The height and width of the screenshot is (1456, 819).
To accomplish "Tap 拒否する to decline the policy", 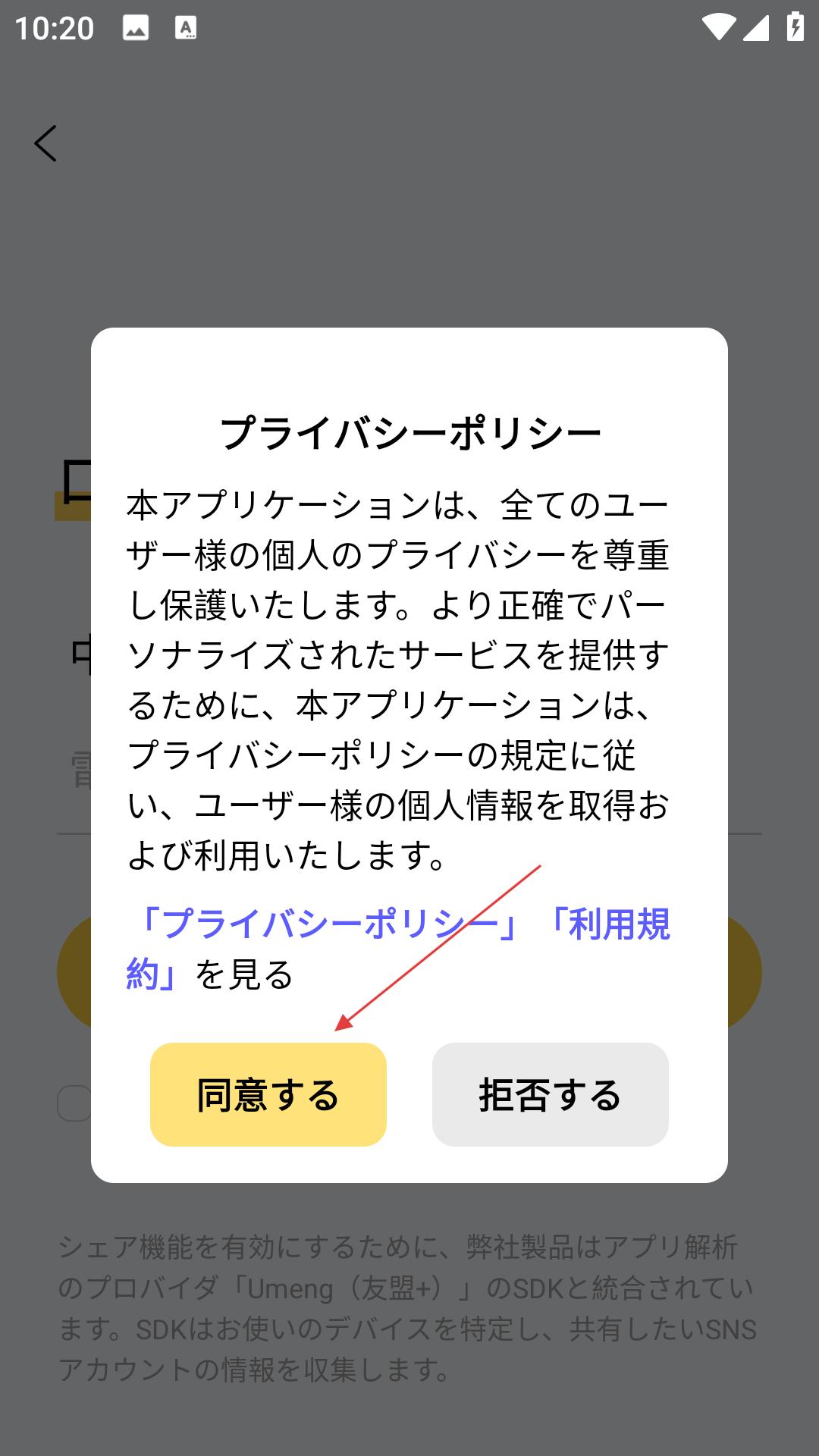I will coord(550,1094).
